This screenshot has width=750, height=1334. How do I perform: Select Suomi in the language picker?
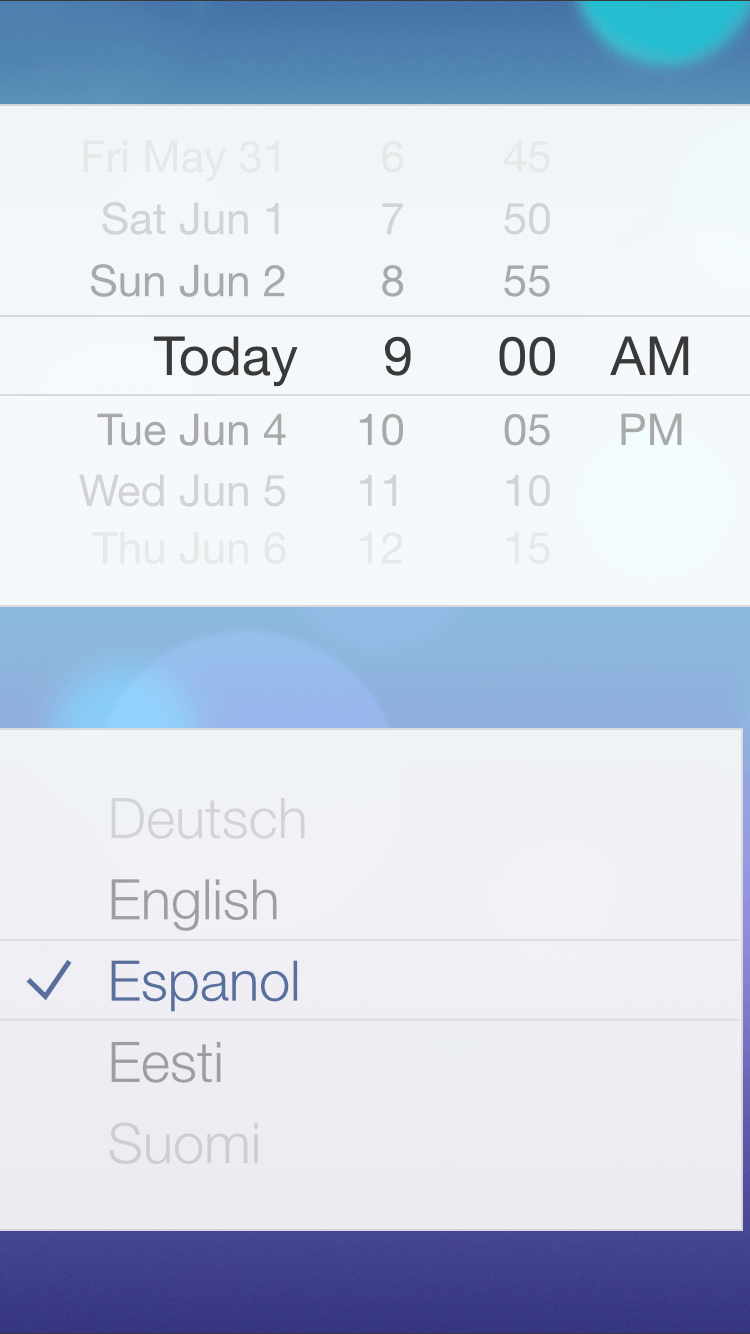click(x=184, y=1144)
